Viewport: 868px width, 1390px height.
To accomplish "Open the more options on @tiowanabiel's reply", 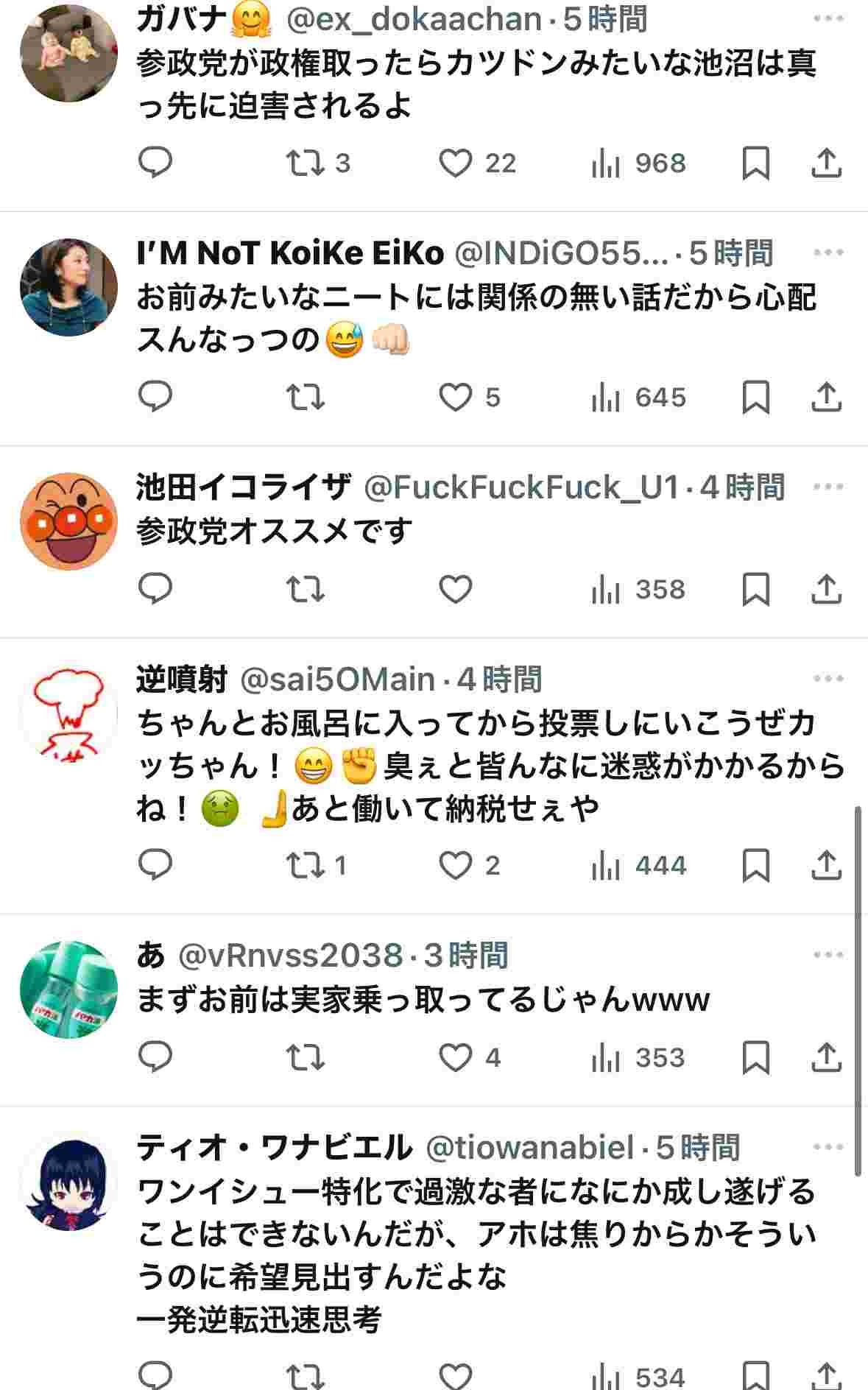I will 828,1147.
